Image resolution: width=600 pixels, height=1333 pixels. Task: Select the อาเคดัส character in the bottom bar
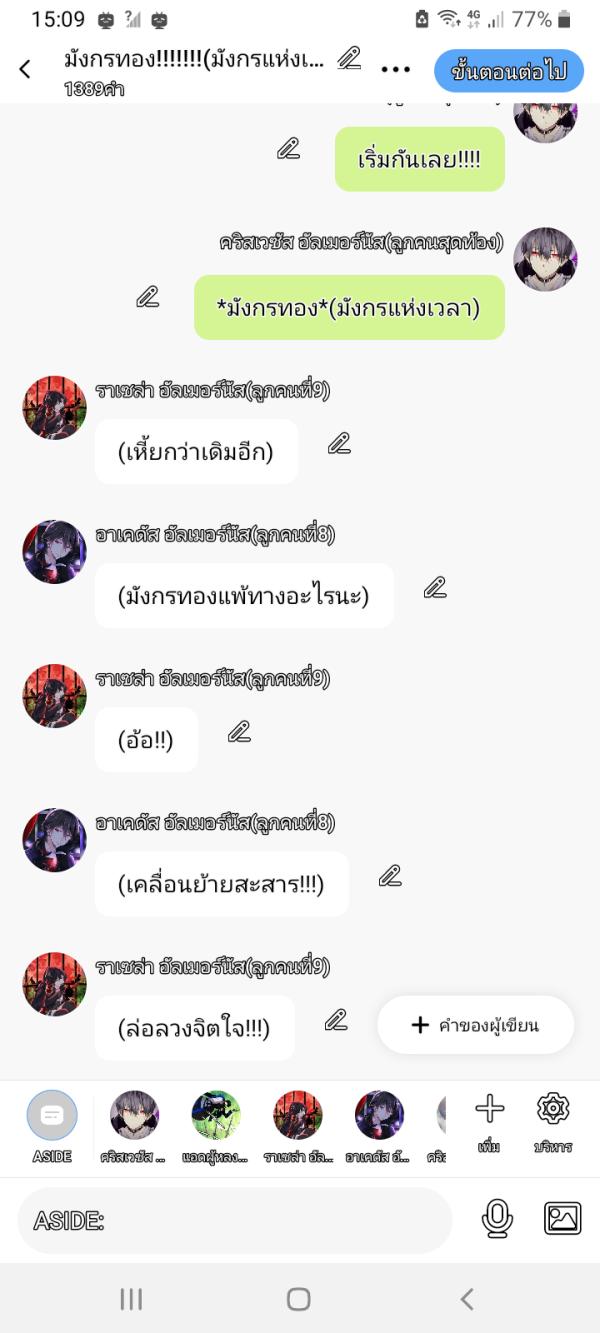(x=380, y=1122)
